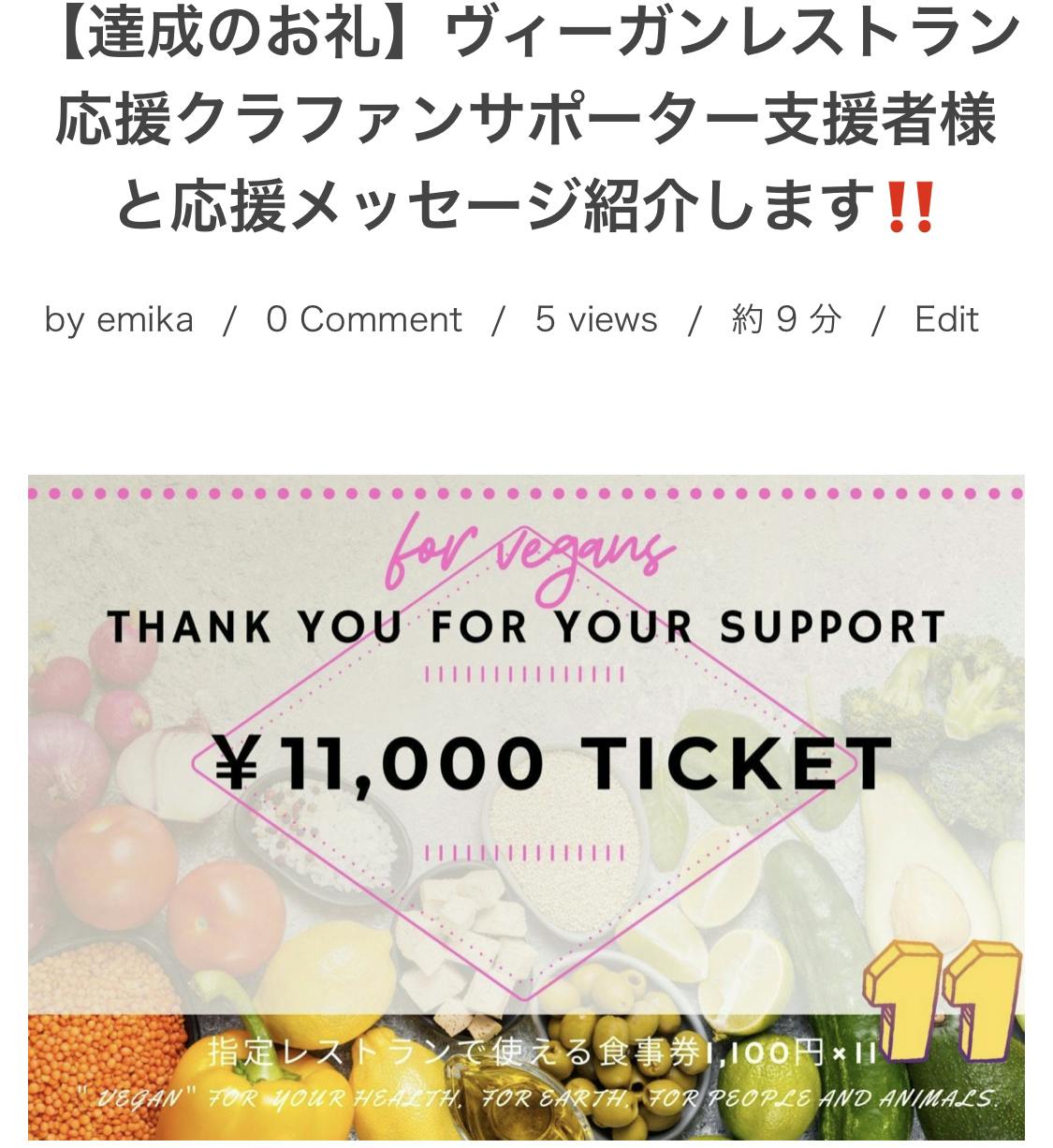
Task: Tap the Edit link for this post
Action: pos(945,319)
